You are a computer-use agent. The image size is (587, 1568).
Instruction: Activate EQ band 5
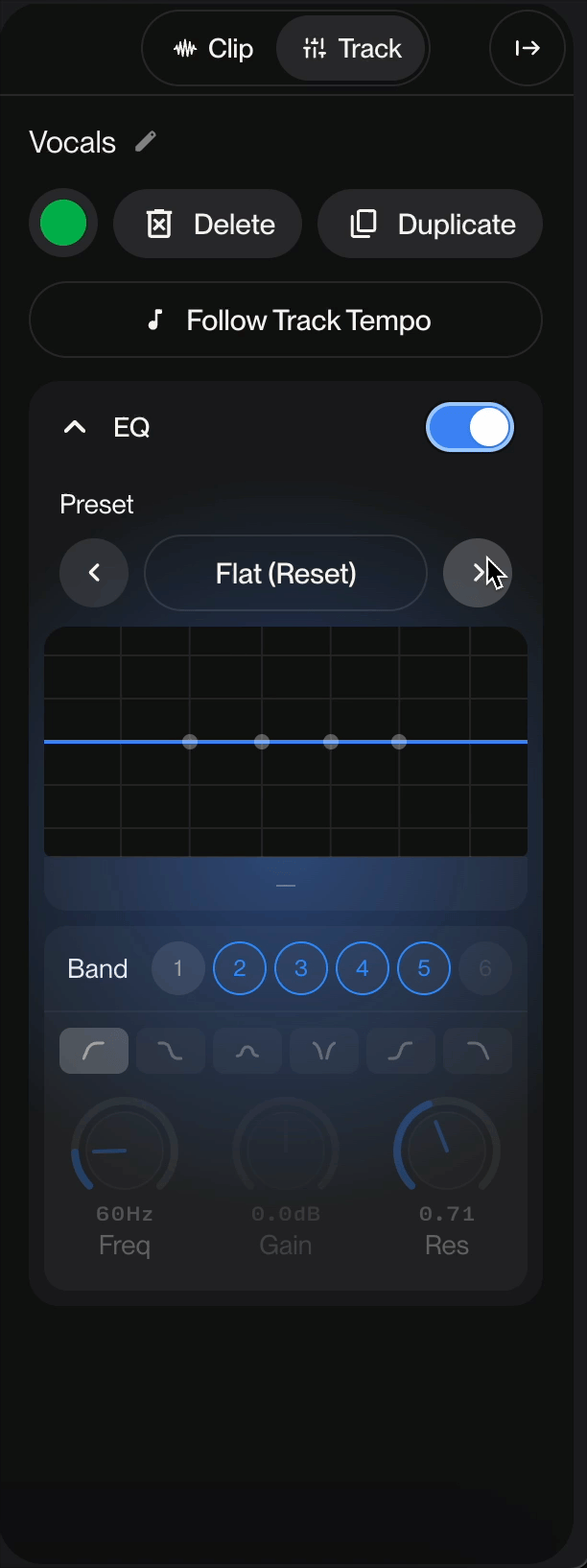point(424,968)
